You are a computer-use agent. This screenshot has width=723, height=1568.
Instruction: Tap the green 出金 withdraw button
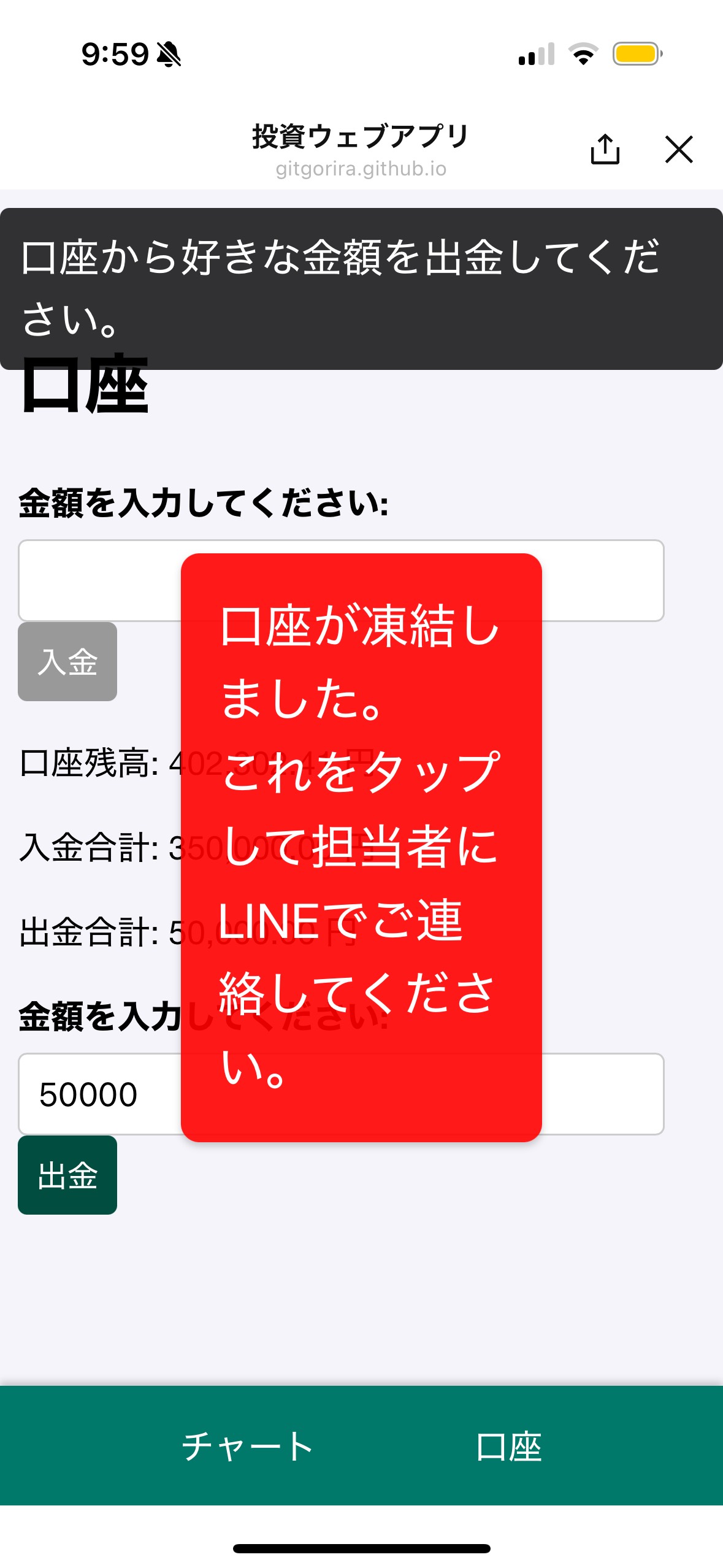pos(67,1175)
